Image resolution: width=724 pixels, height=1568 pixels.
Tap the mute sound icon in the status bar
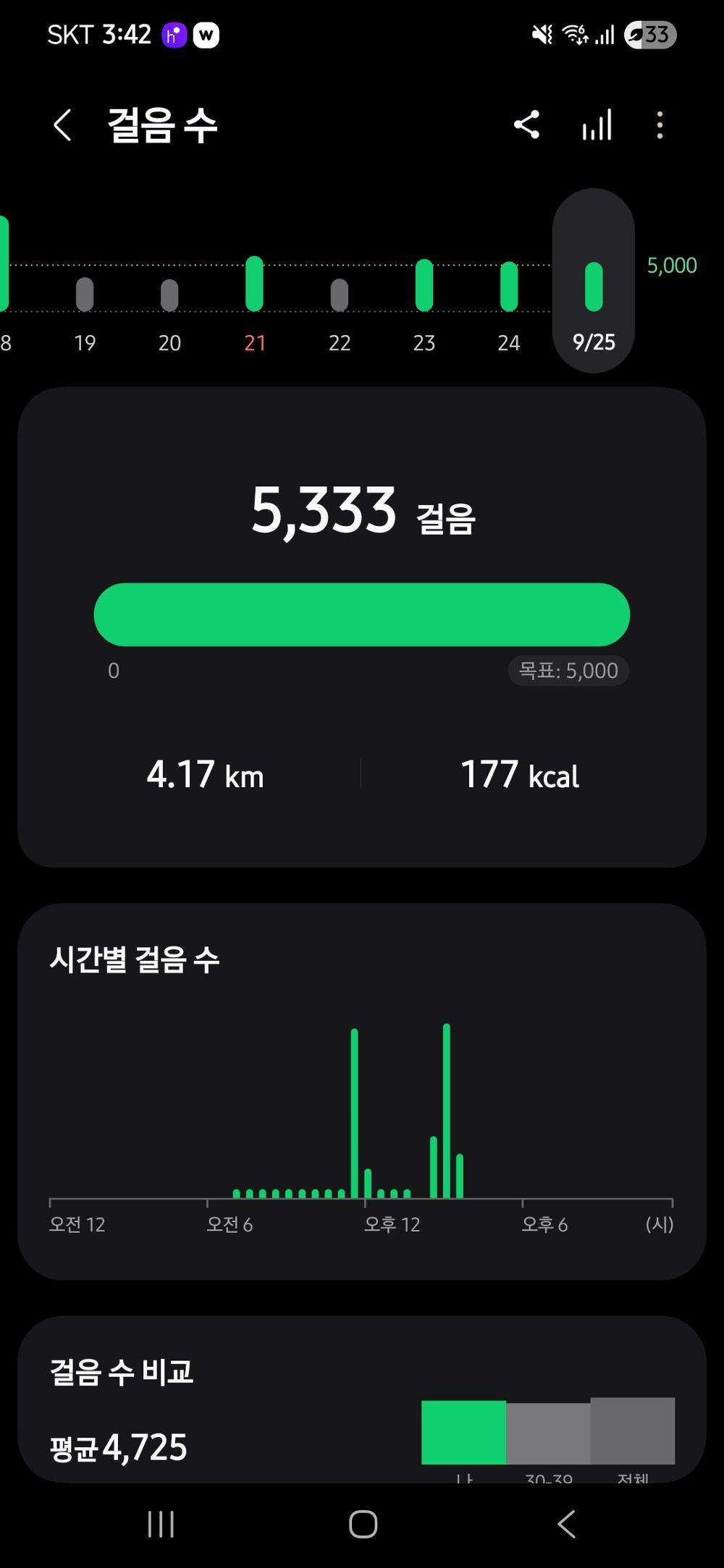(x=540, y=34)
